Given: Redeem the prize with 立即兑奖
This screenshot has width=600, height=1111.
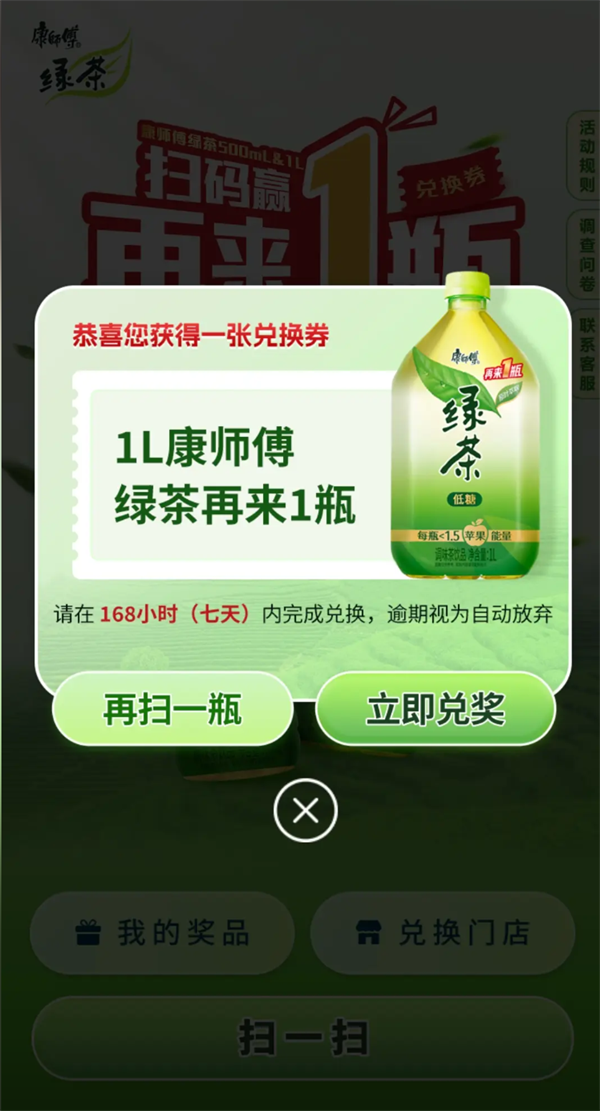Looking at the screenshot, I should pyautogui.click(x=435, y=710).
